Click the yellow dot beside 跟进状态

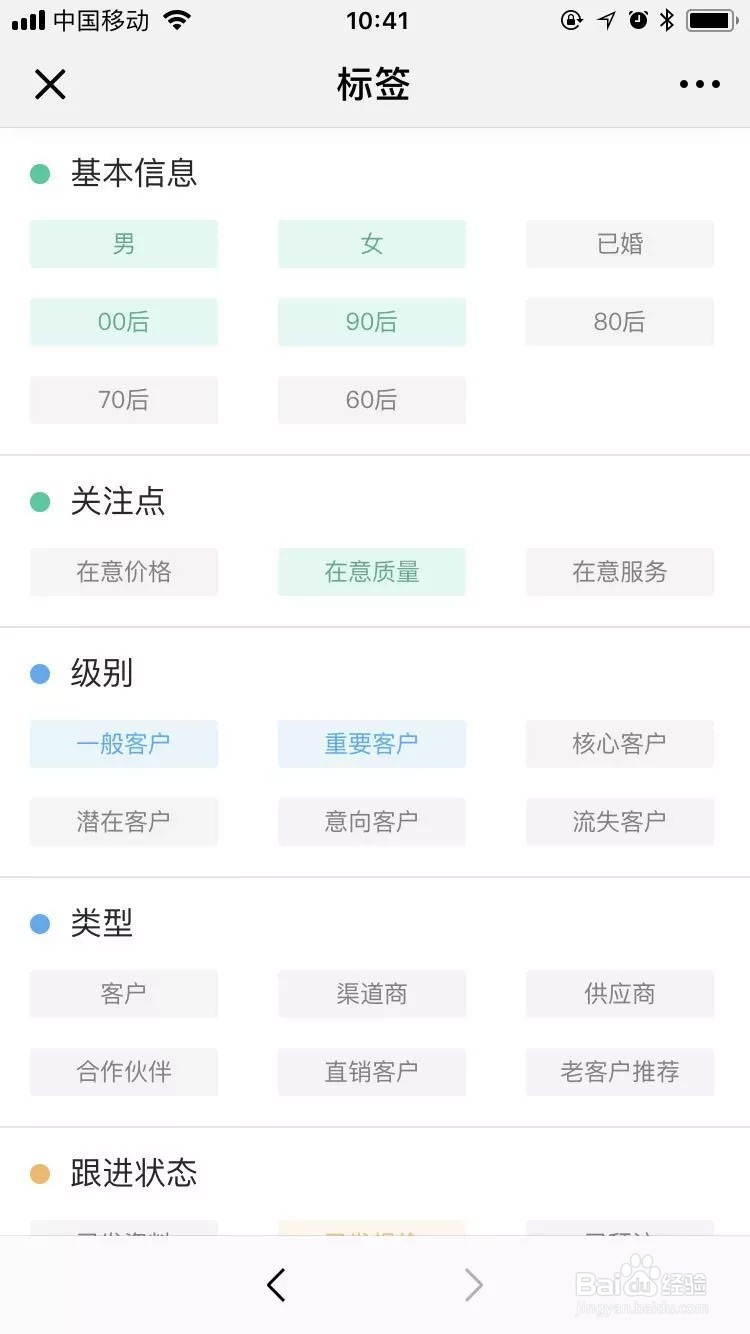click(x=40, y=1173)
